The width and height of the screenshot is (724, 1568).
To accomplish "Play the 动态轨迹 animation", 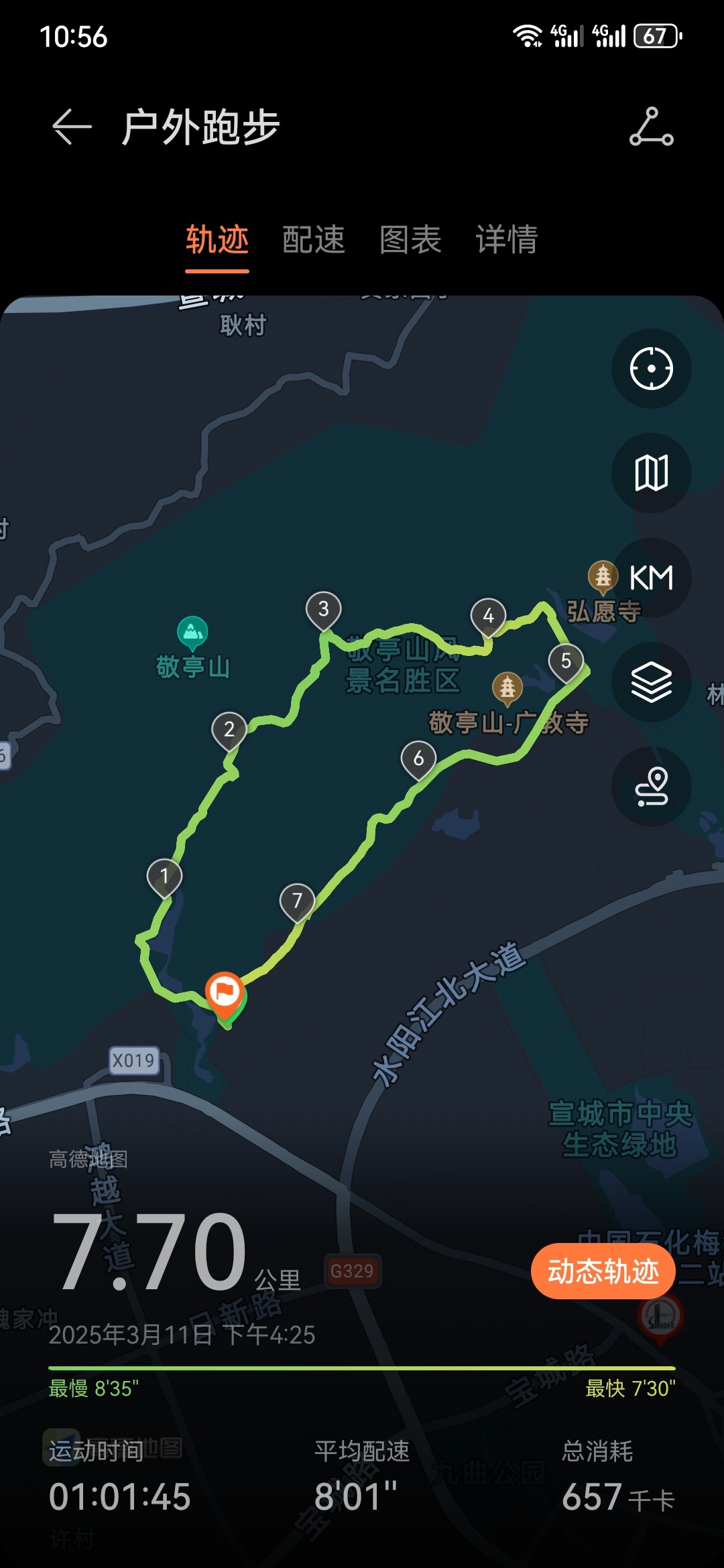I will tap(603, 1271).
